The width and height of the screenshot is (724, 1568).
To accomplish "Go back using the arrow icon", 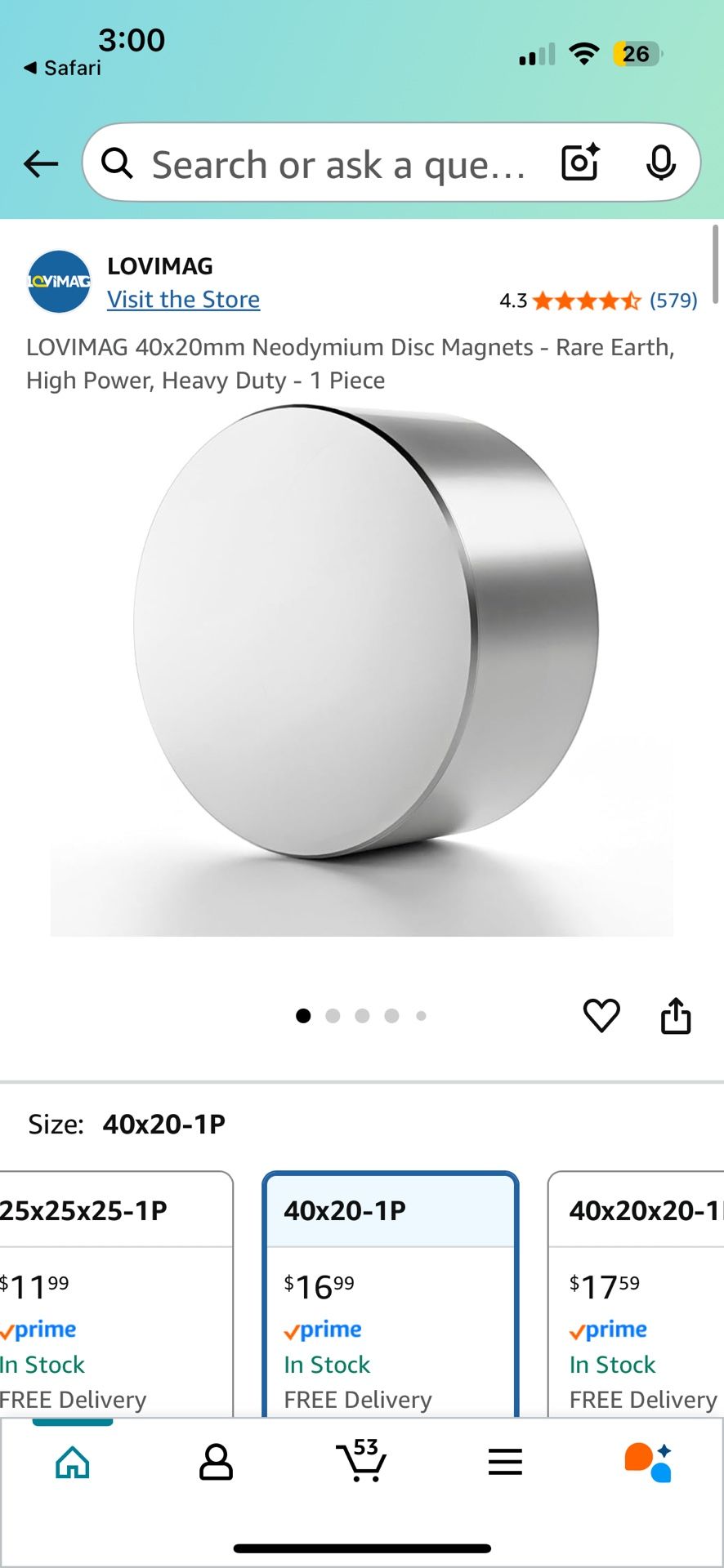I will [41, 164].
